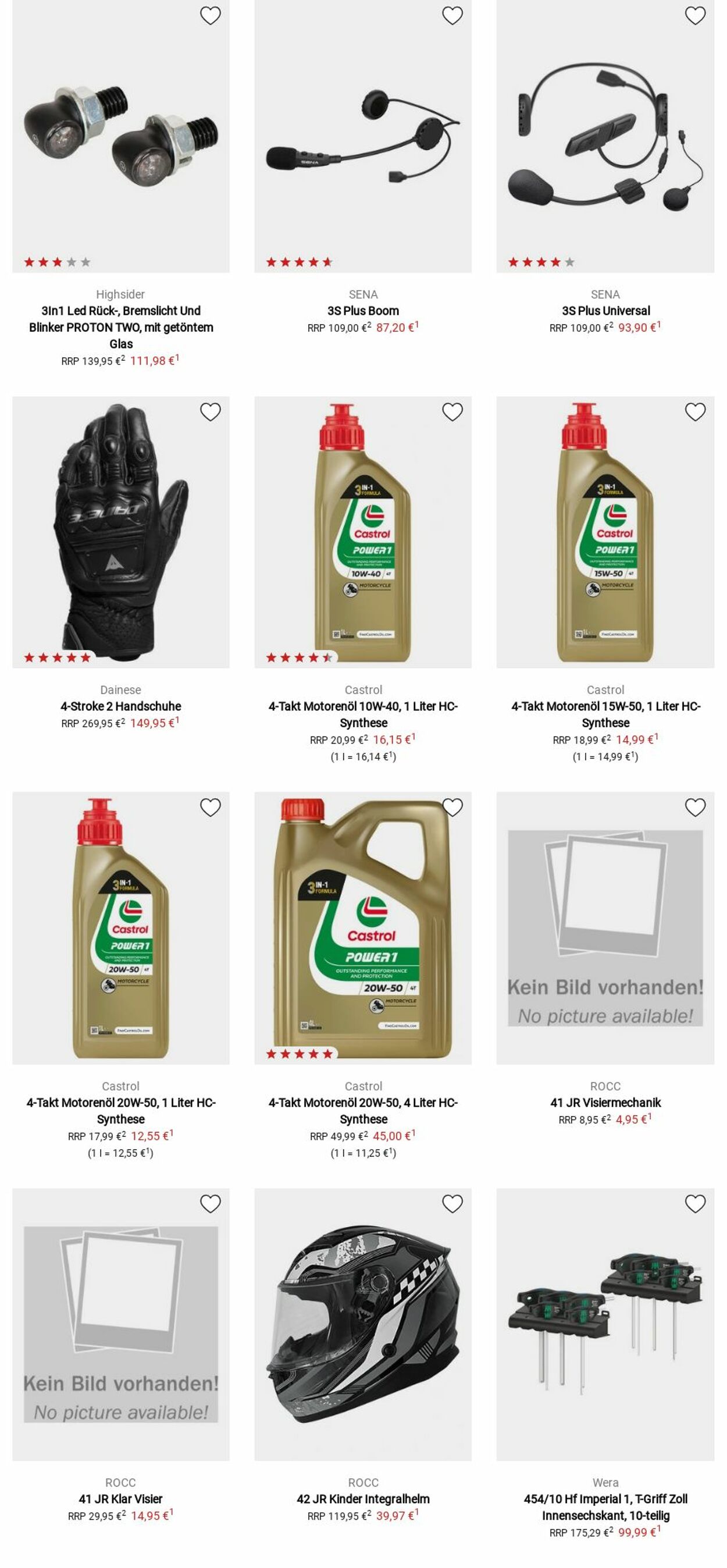Open ROCC 42 JR Kinder Integralhelm
This screenshot has width=727, height=1568.
(362, 1499)
